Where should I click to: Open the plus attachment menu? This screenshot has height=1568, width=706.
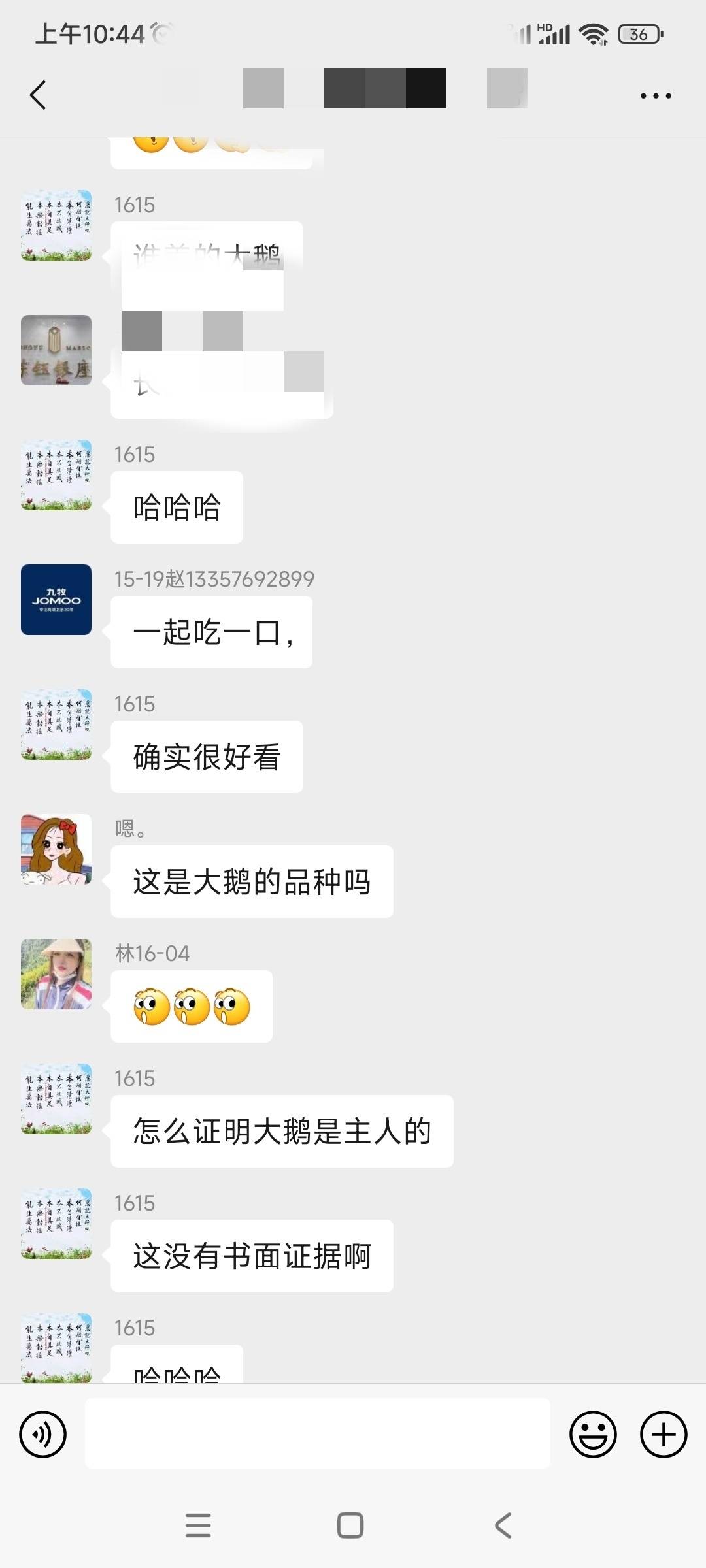tap(663, 1435)
